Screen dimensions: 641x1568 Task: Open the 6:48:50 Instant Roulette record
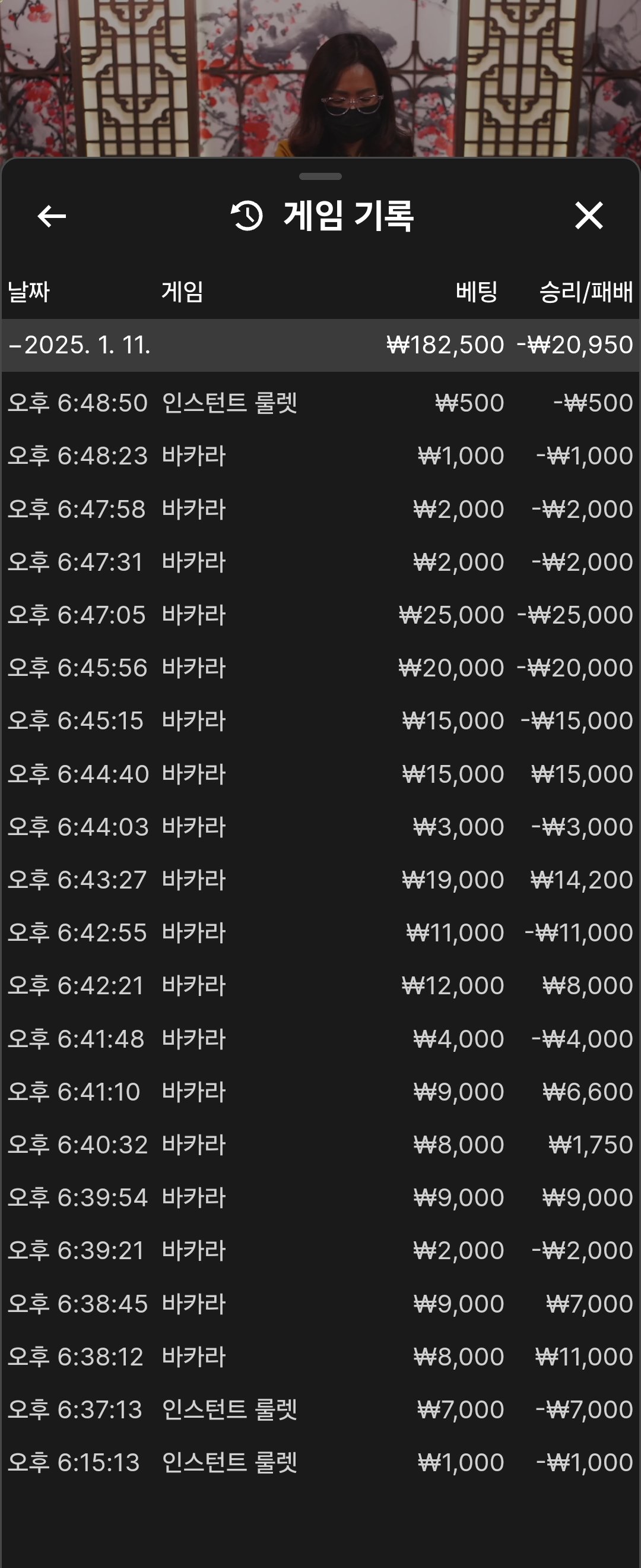pyautogui.click(x=320, y=403)
